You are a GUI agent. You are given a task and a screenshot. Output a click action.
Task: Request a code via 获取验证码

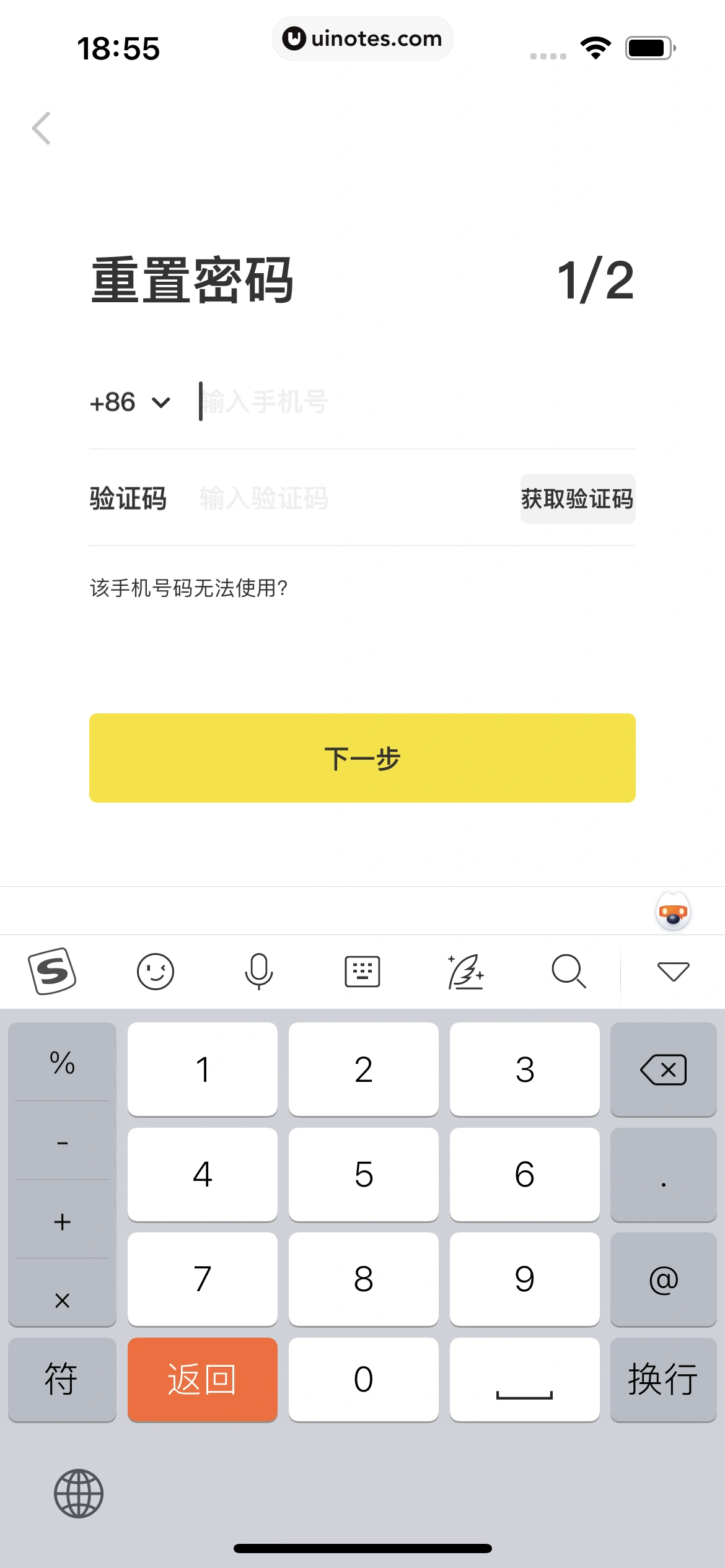click(577, 499)
